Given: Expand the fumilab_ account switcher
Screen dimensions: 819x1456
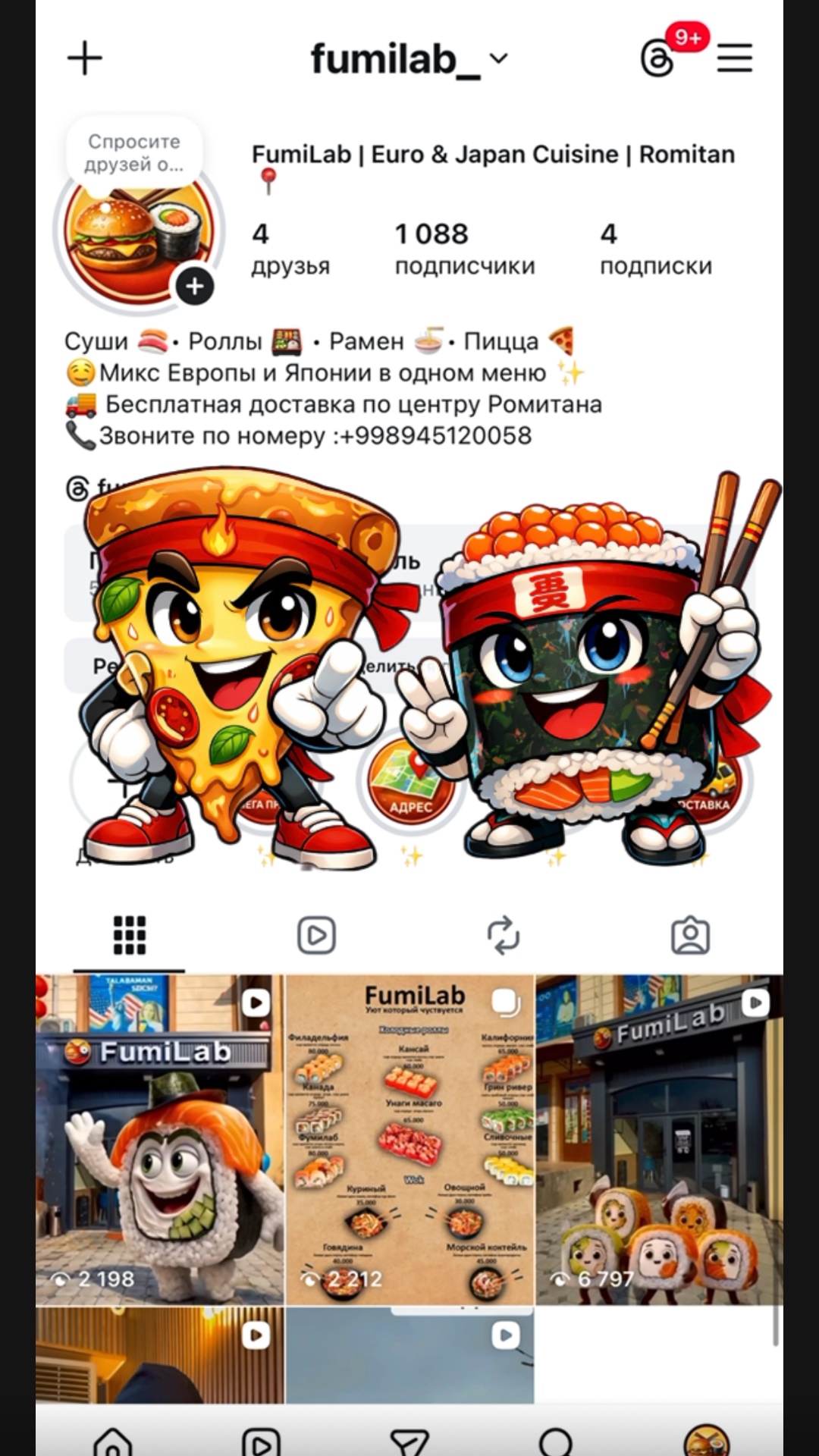Looking at the screenshot, I should (409, 59).
